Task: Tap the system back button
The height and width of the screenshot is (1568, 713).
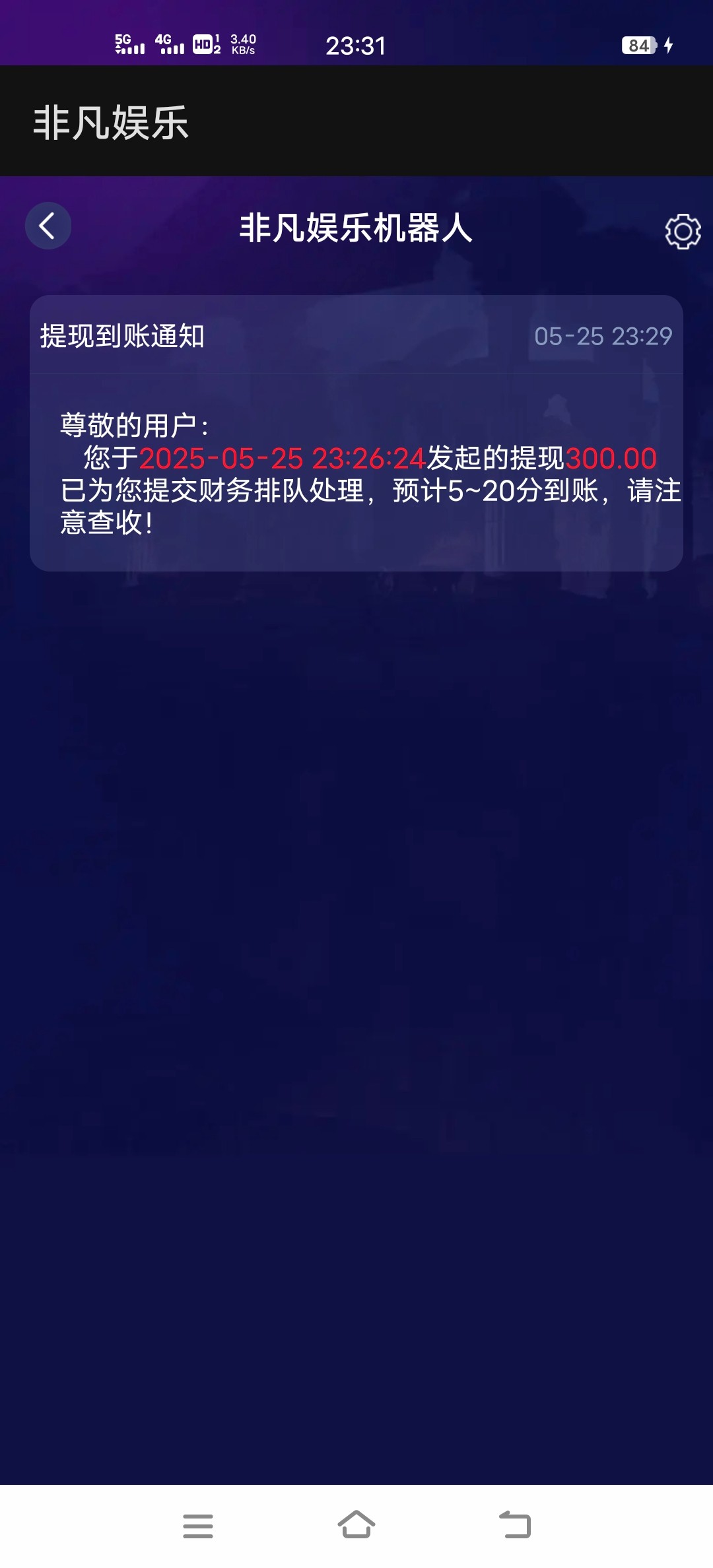Action: 515,1525
